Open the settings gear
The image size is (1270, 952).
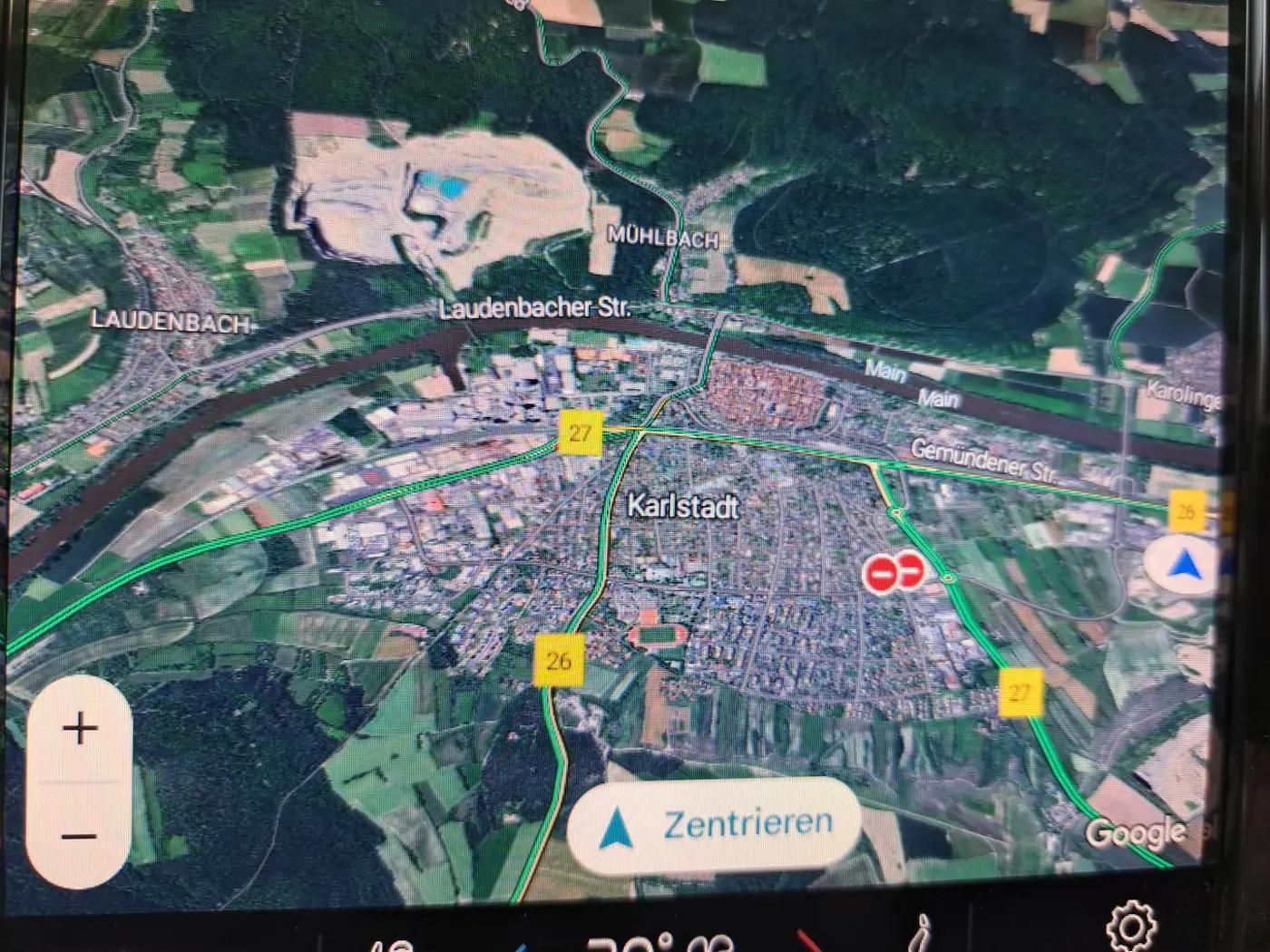(x=1131, y=927)
